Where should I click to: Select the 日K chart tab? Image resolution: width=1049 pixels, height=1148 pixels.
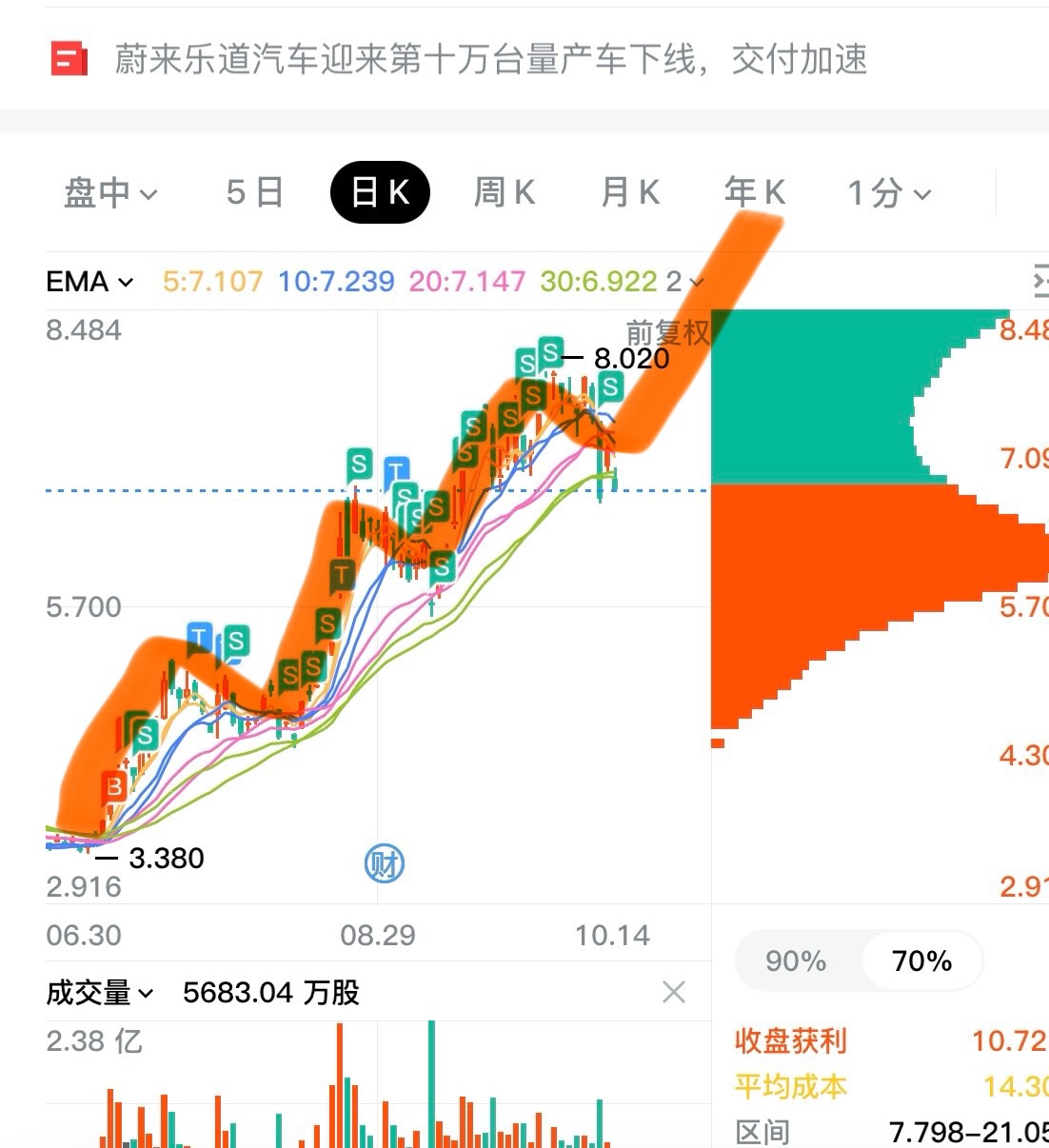[380, 193]
